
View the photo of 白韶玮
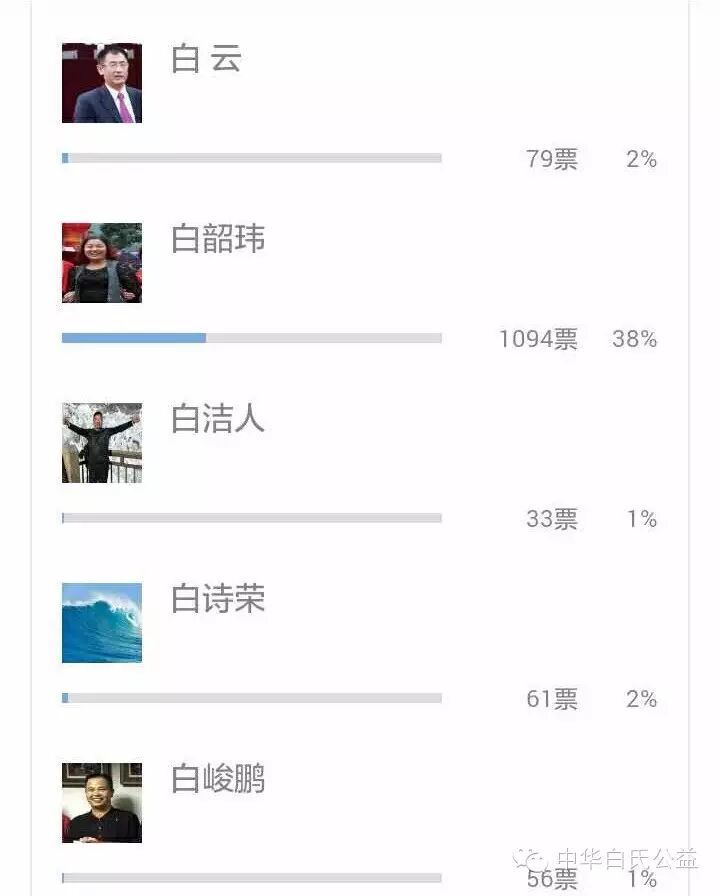102,263
